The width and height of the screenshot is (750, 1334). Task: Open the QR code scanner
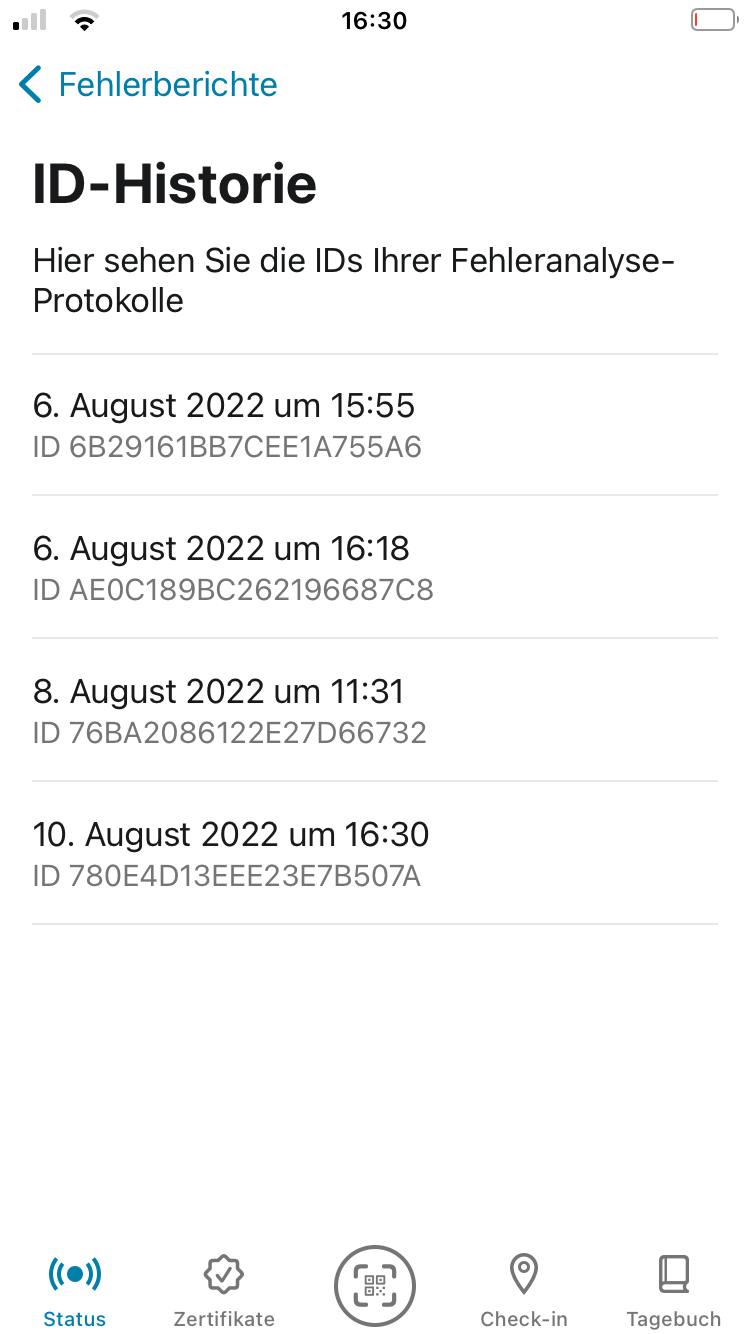374,1285
